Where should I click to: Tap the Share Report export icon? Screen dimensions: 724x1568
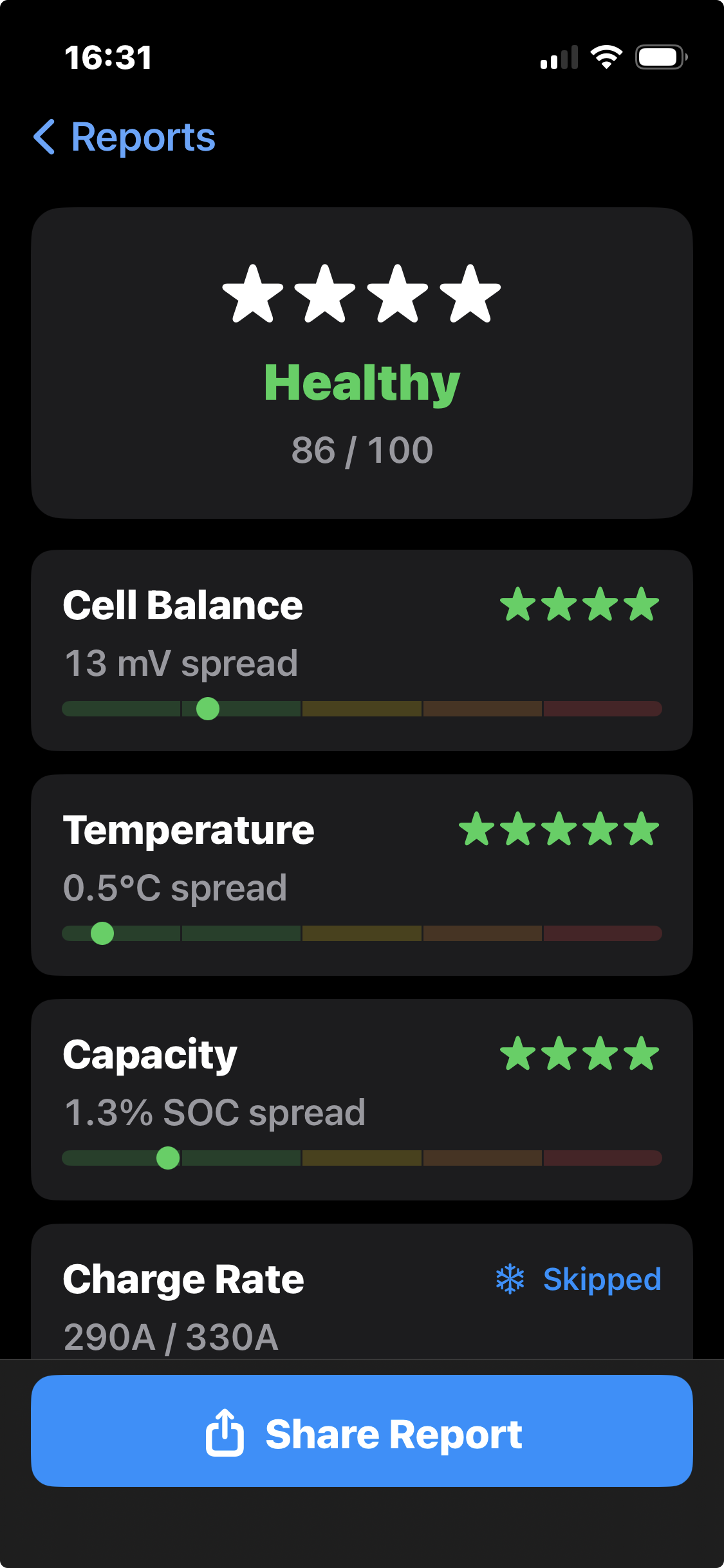point(225,1432)
